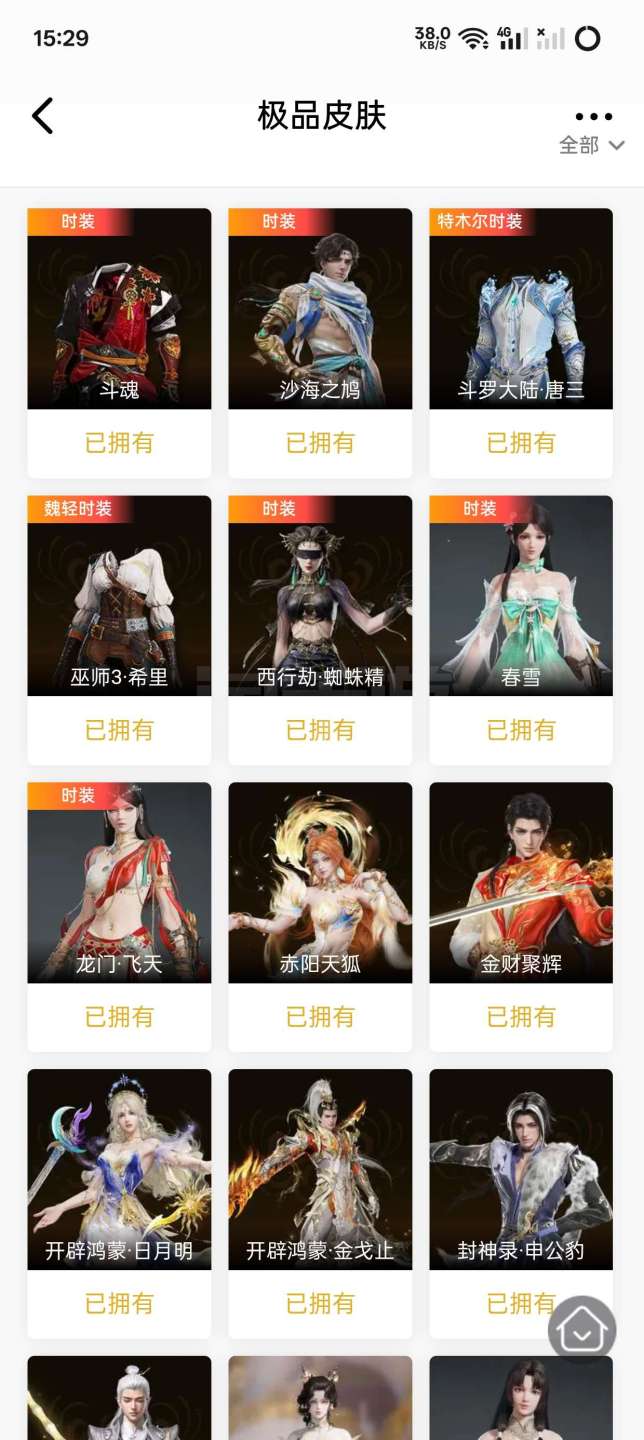644x1440 pixels.
Task: View the 春雪 skin details
Action: tap(521, 596)
